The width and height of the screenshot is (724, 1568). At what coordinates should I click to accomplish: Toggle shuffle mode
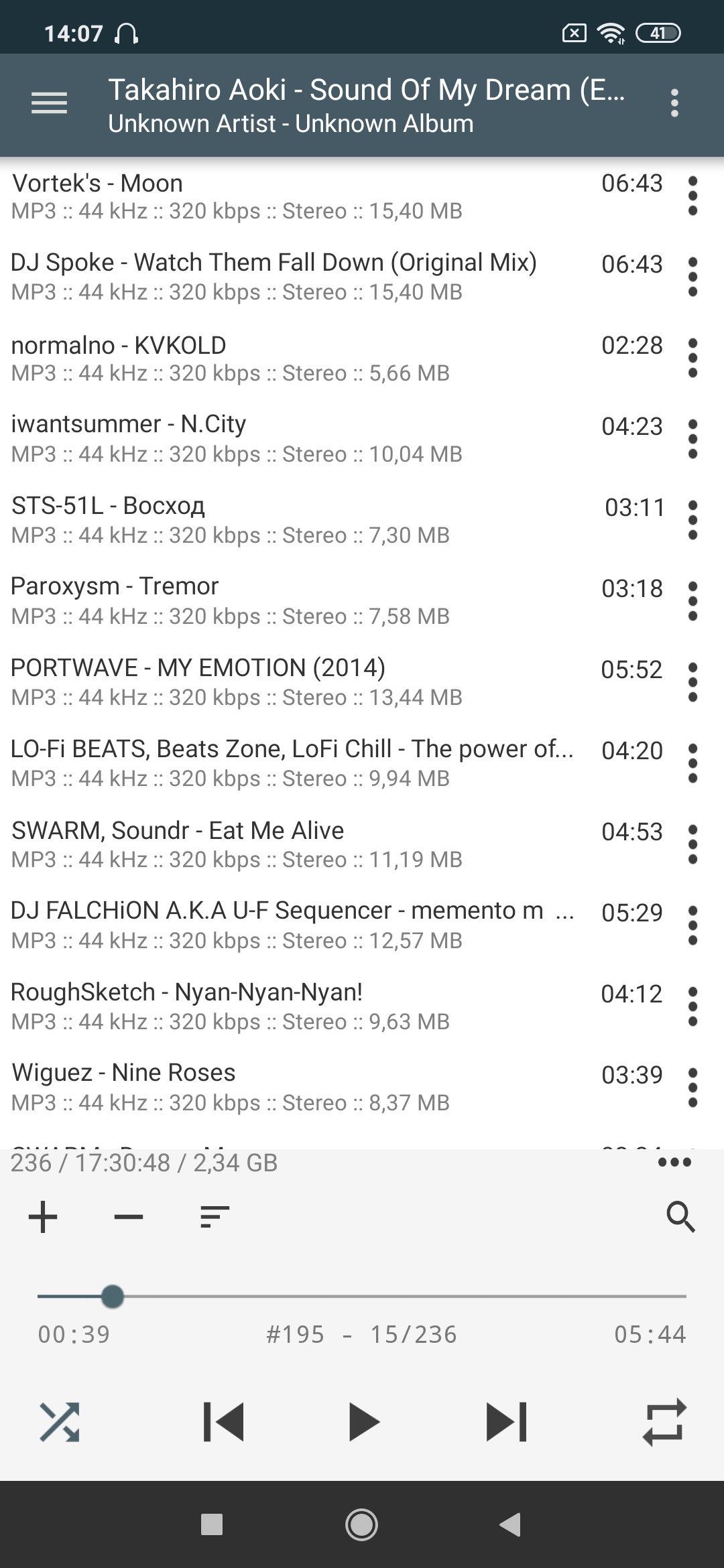(60, 1421)
